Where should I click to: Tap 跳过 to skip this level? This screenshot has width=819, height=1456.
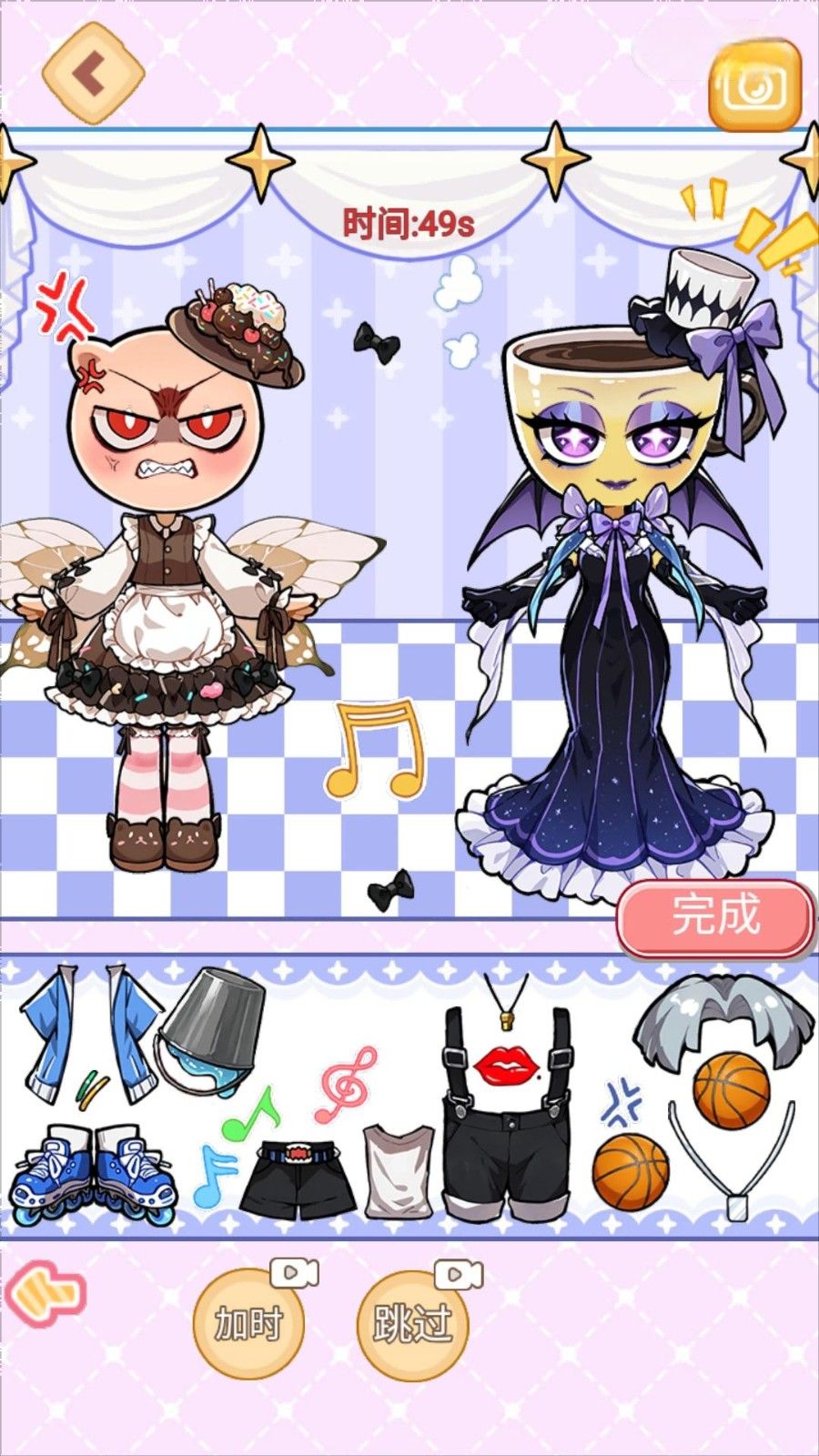coord(412,1324)
